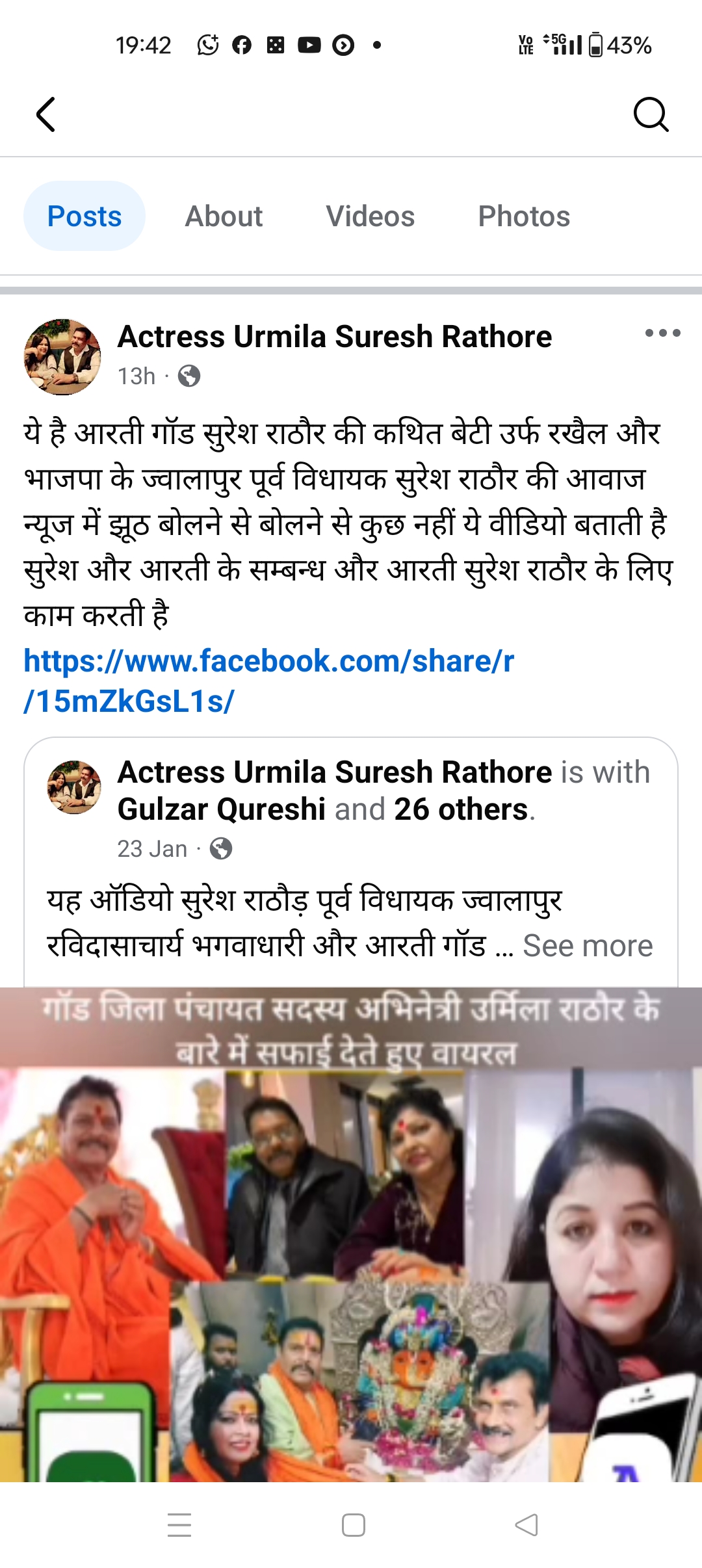Select the Posts tab
Screen dimensions: 702x1568
pos(84,216)
